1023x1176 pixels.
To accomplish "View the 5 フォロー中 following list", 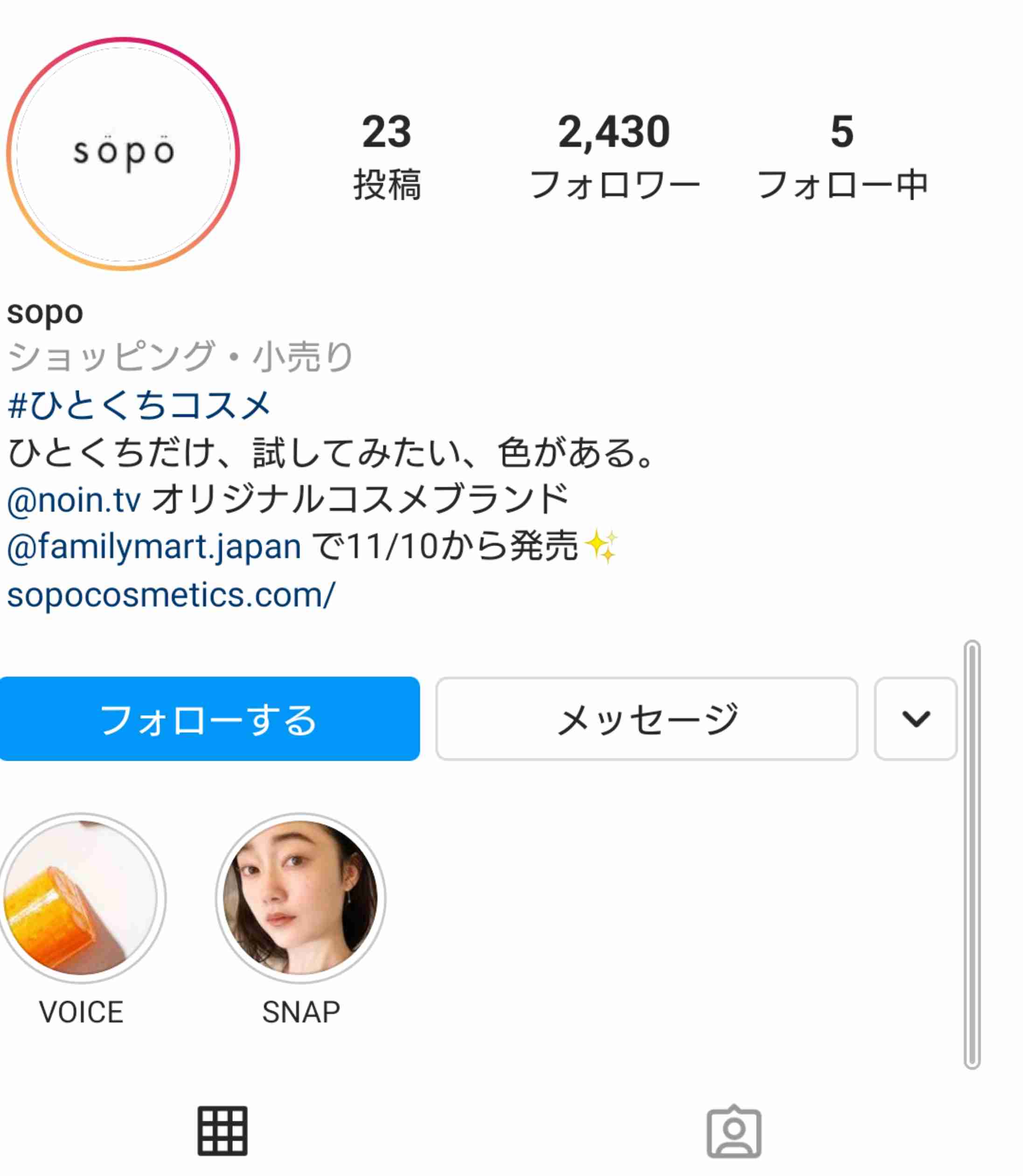I will [x=844, y=154].
